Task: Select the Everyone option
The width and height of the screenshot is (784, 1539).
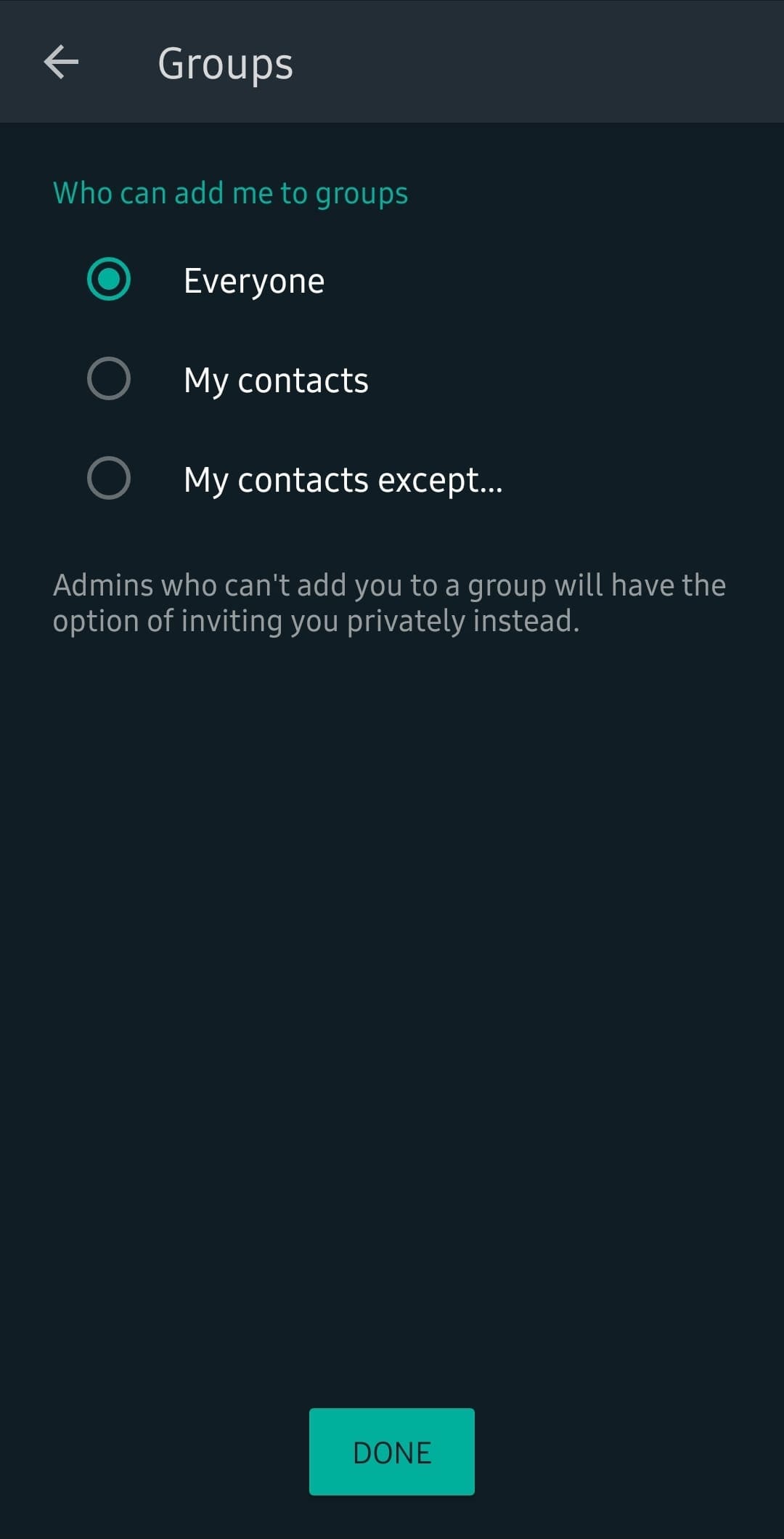Action: coord(392,280)
